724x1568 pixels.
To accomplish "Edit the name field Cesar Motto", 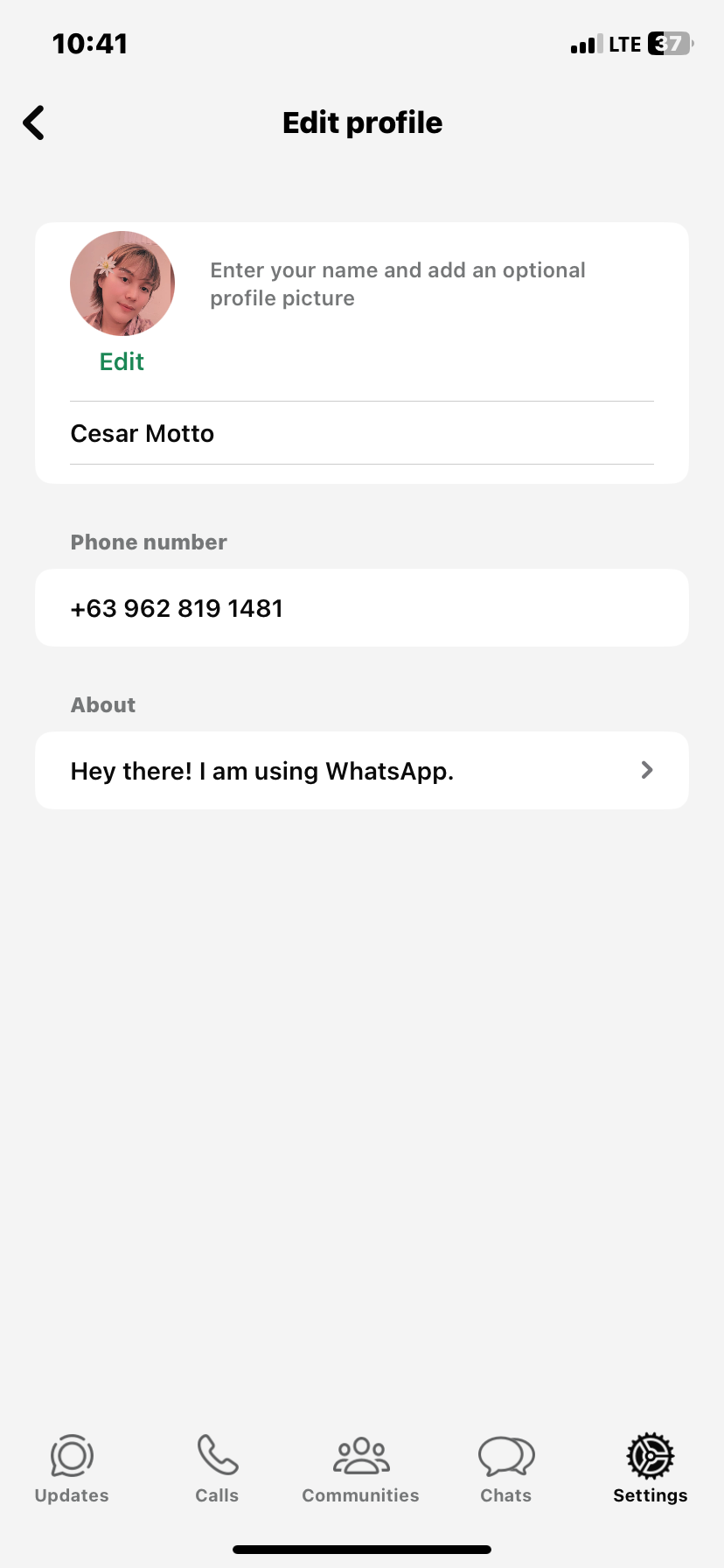I will [362, 433].
